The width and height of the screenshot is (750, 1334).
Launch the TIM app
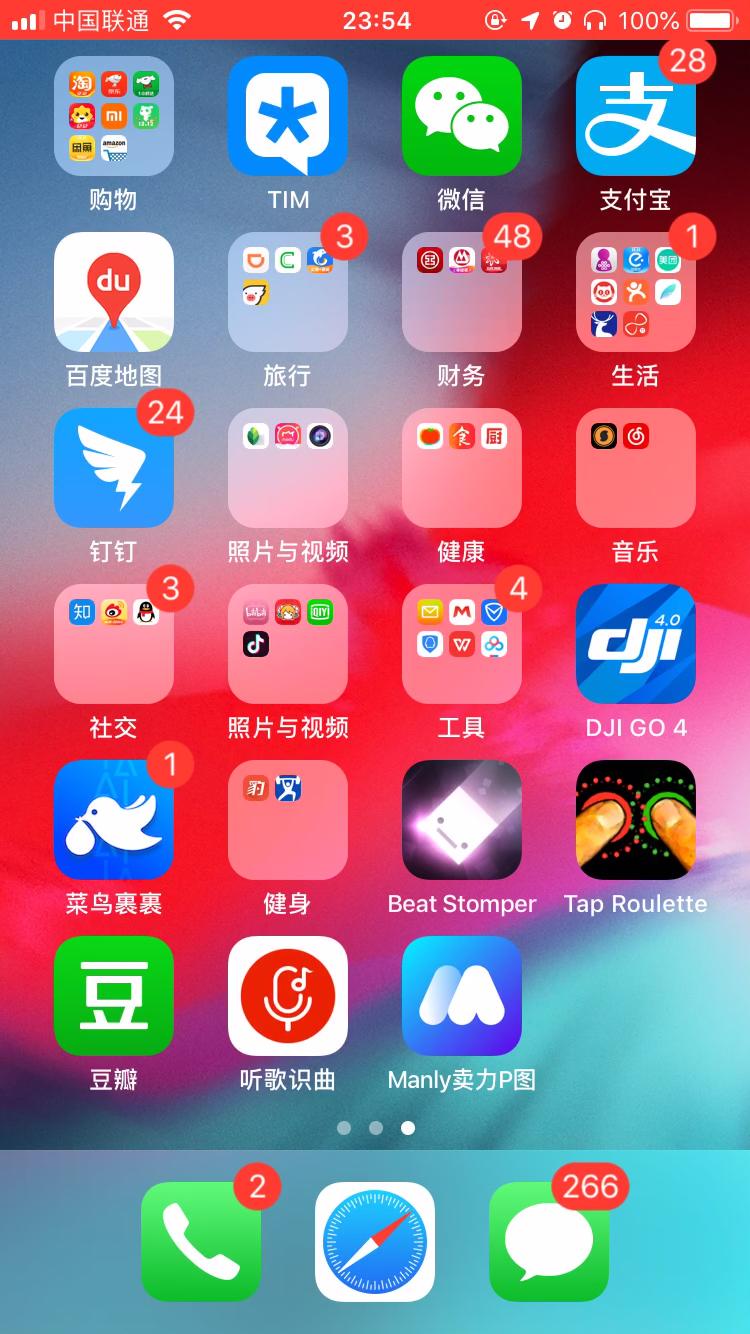pos(287,116)
